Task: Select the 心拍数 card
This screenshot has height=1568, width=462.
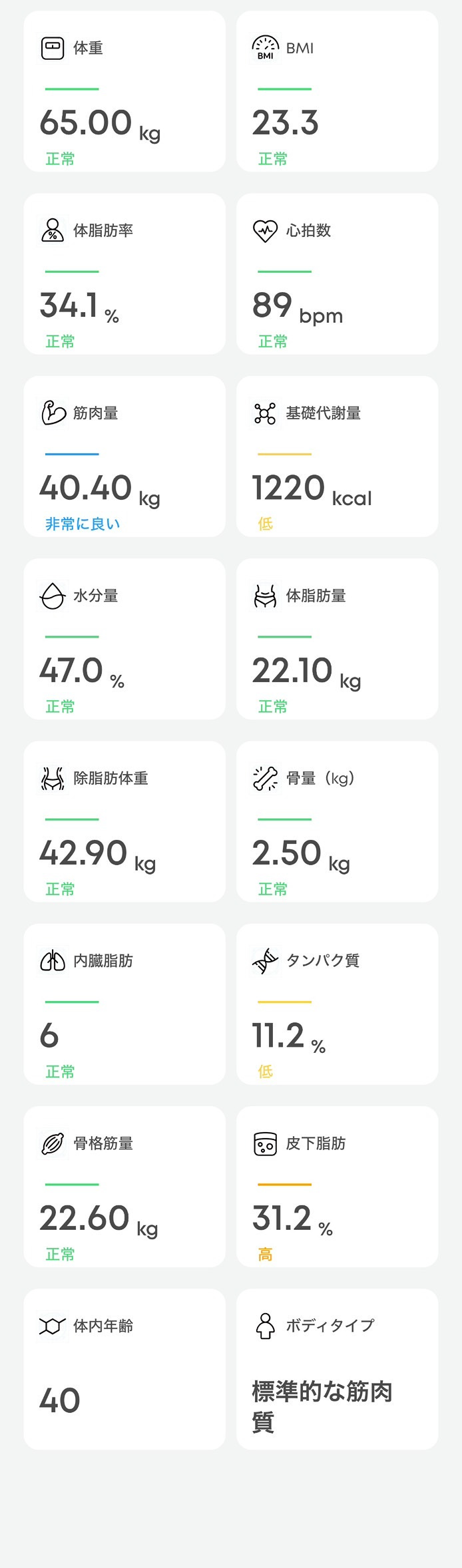Action: 337,274
